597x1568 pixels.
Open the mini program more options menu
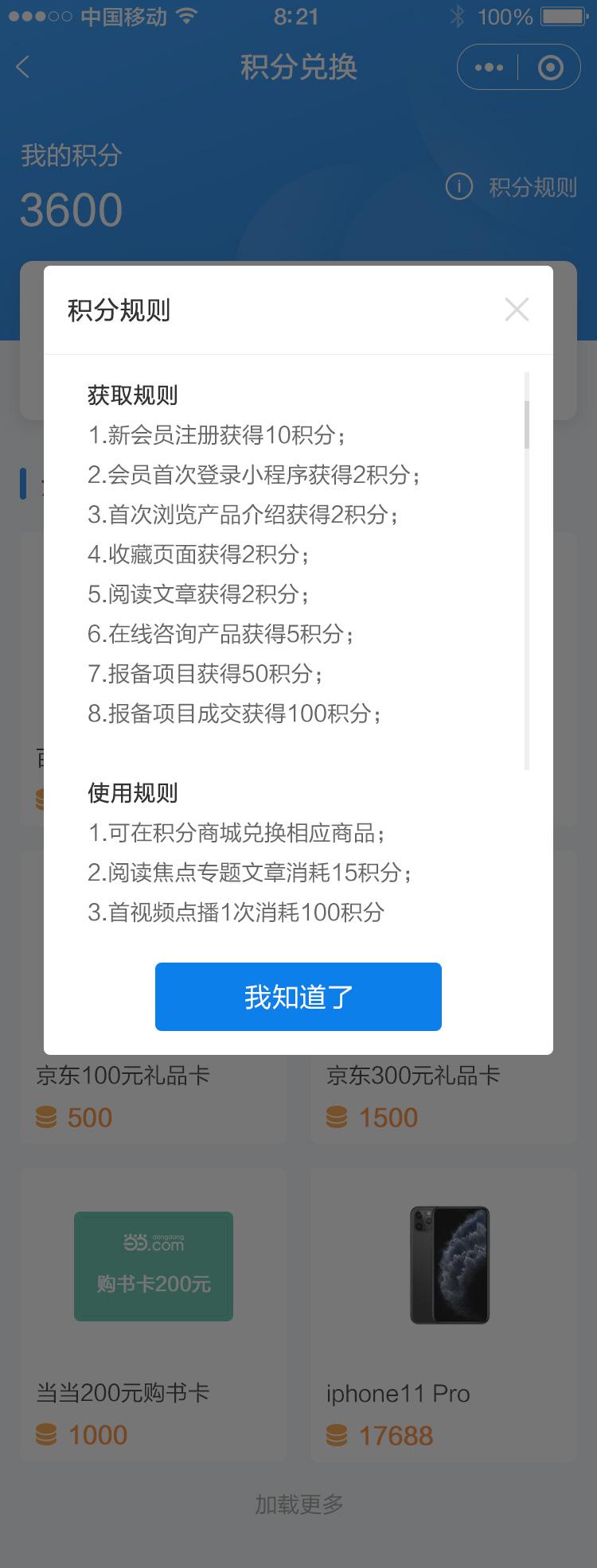tap(488, 68)
